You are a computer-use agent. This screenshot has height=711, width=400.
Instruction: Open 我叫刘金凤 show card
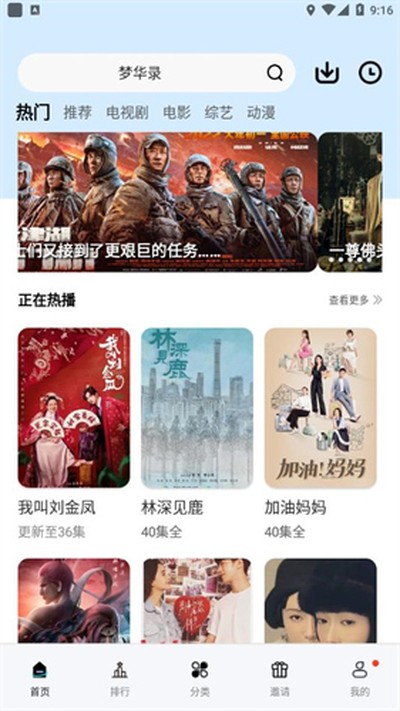coord(74,433)
